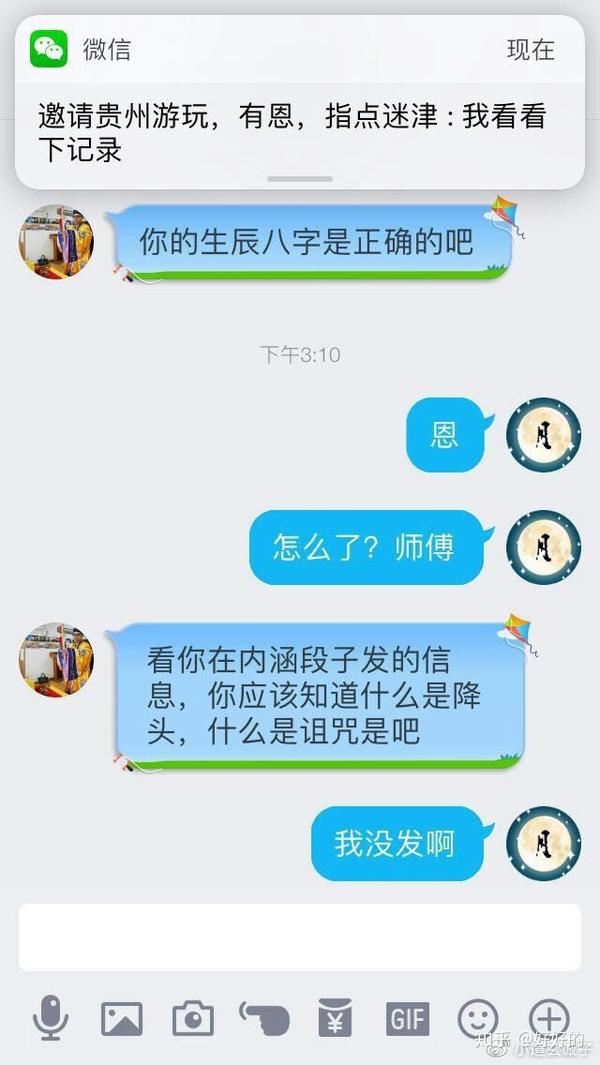Send a red packet with the ¥ icon
The height and width of the screenshot is (1065, 600).
click(x=335, y=1019)
